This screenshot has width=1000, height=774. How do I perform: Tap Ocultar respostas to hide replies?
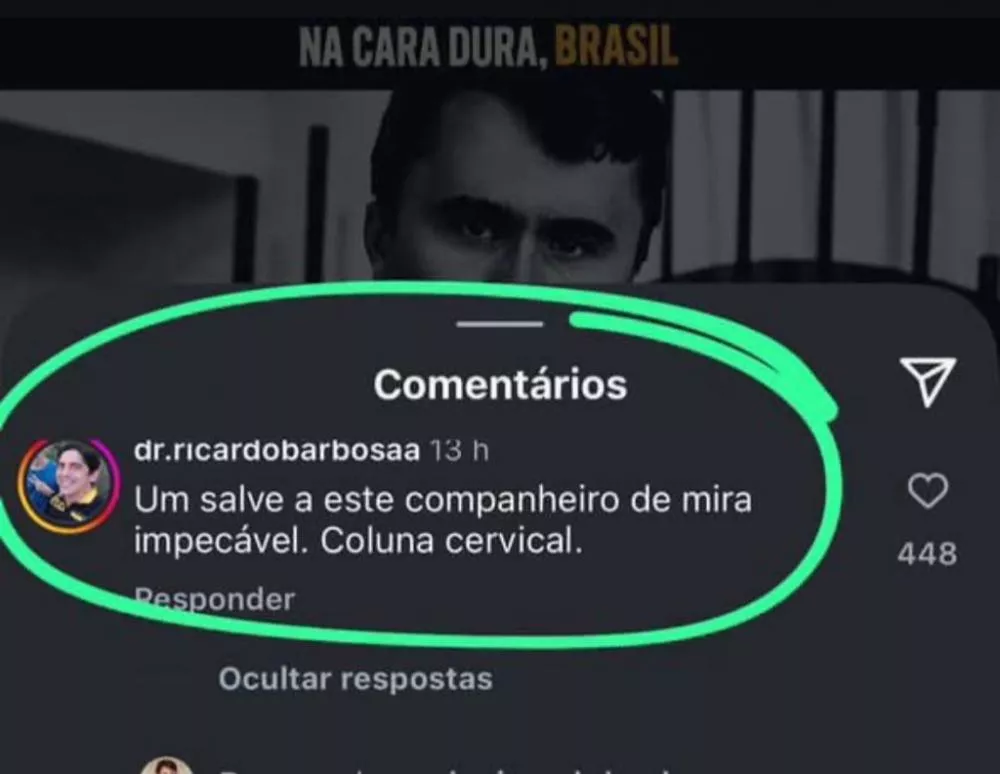[x=355, y=679]
